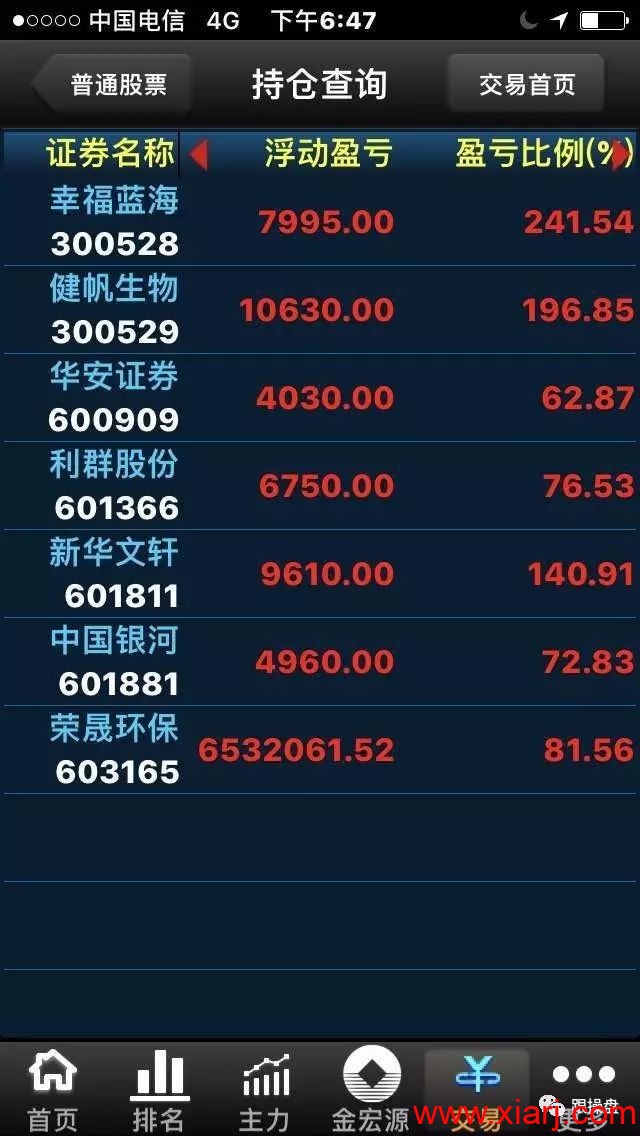Select the 华安证券 600909 row

click(320, 398)
